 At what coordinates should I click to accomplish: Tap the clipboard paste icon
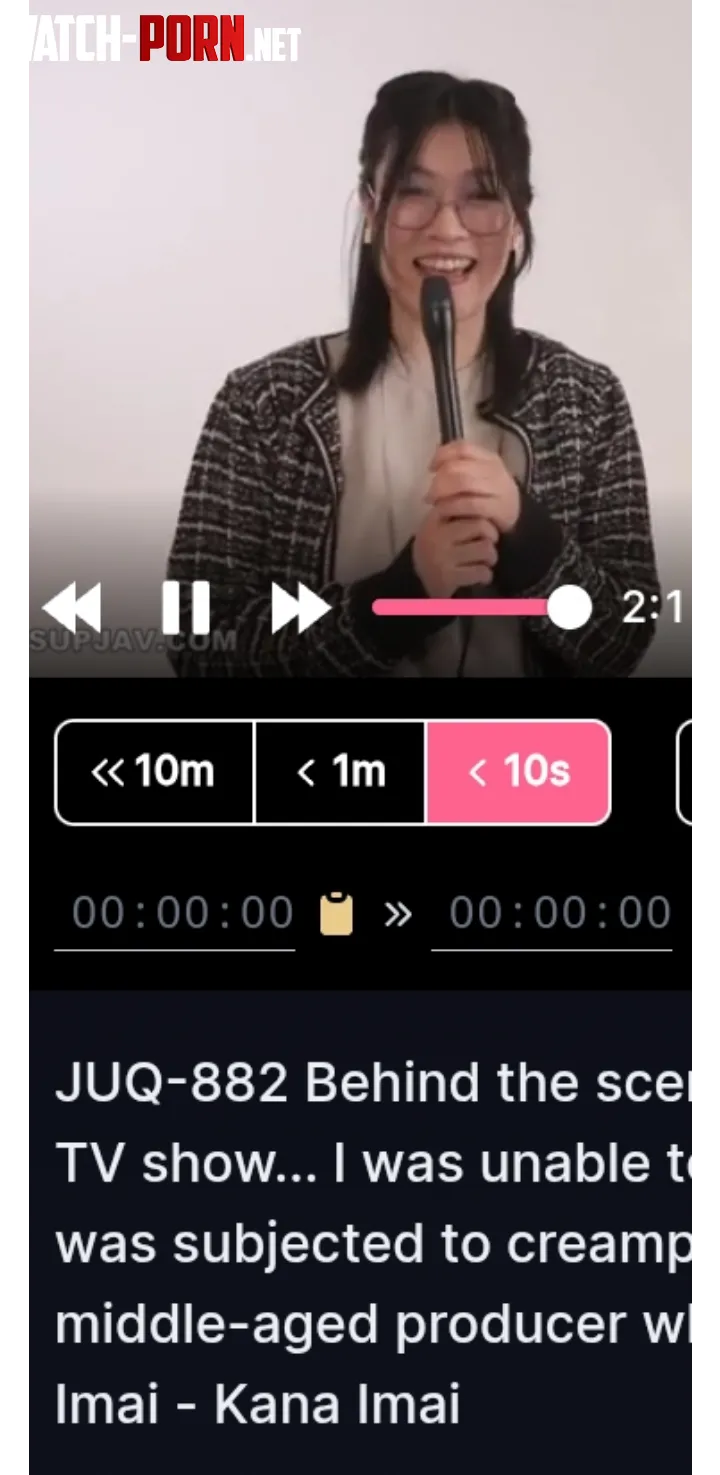pyautogui.click(x=336, y=914)
